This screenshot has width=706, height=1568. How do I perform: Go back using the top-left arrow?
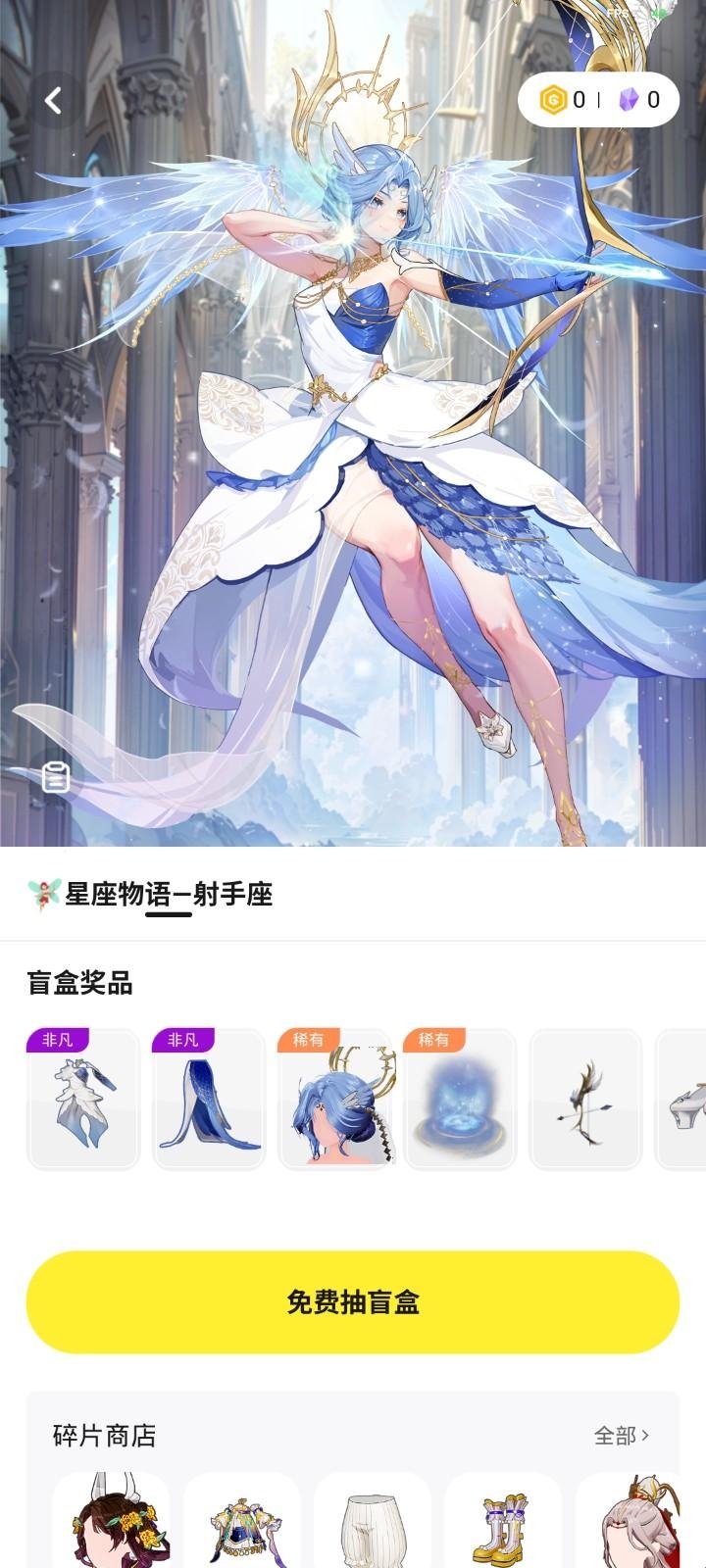(54, 99)
